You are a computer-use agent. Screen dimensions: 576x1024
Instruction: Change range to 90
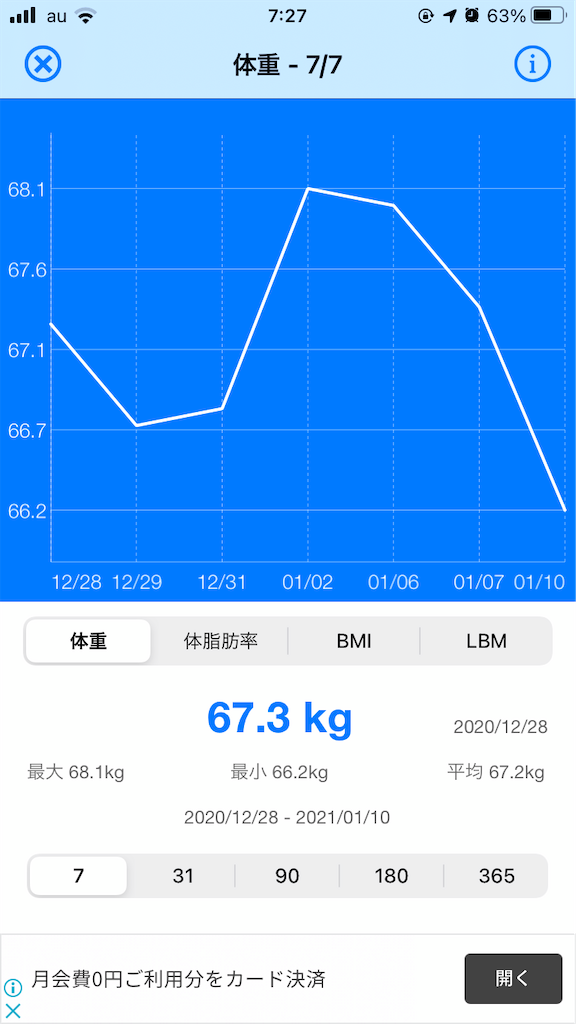287,876
